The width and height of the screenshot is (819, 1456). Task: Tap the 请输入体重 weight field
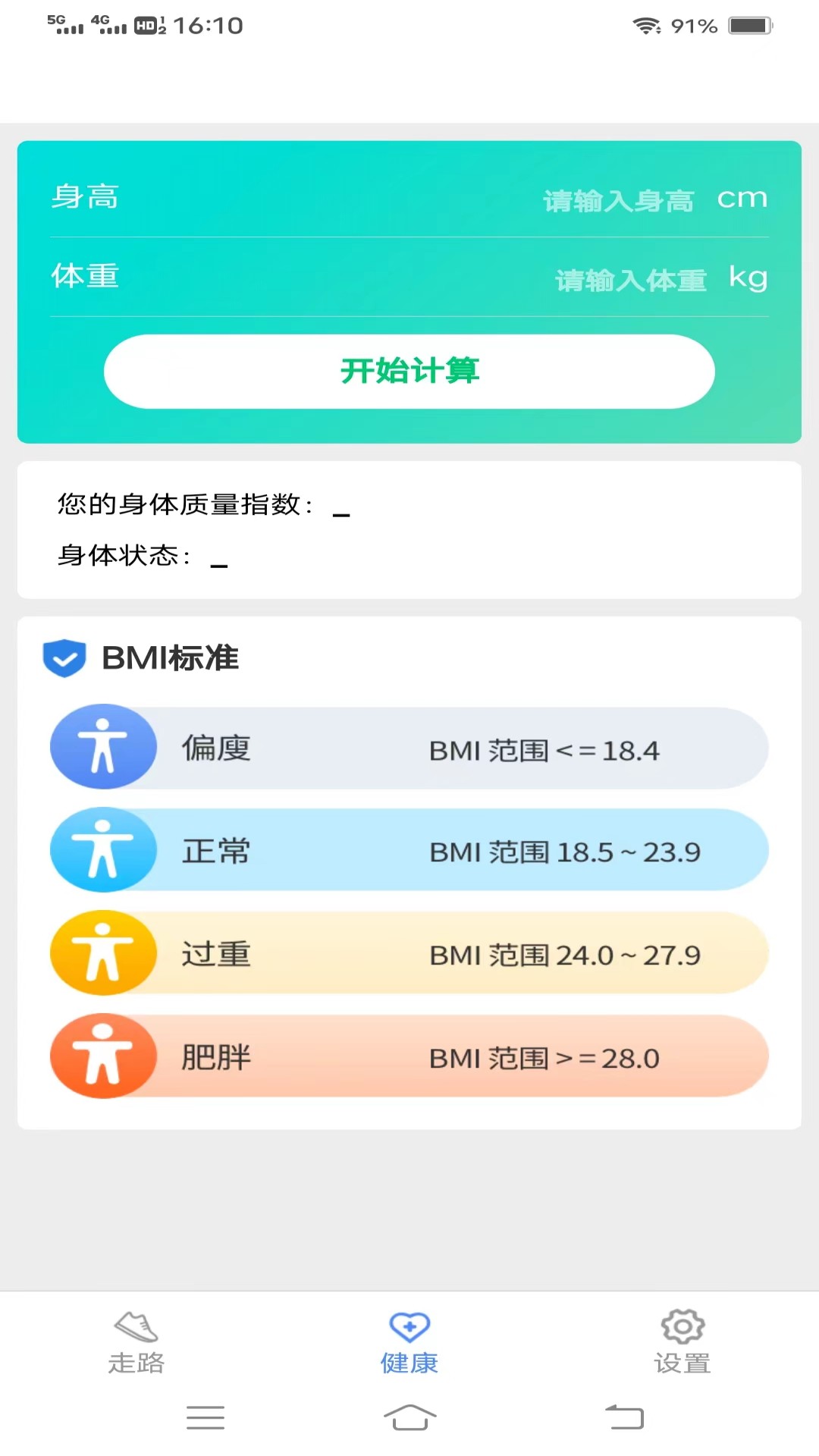tap(631, 280)
